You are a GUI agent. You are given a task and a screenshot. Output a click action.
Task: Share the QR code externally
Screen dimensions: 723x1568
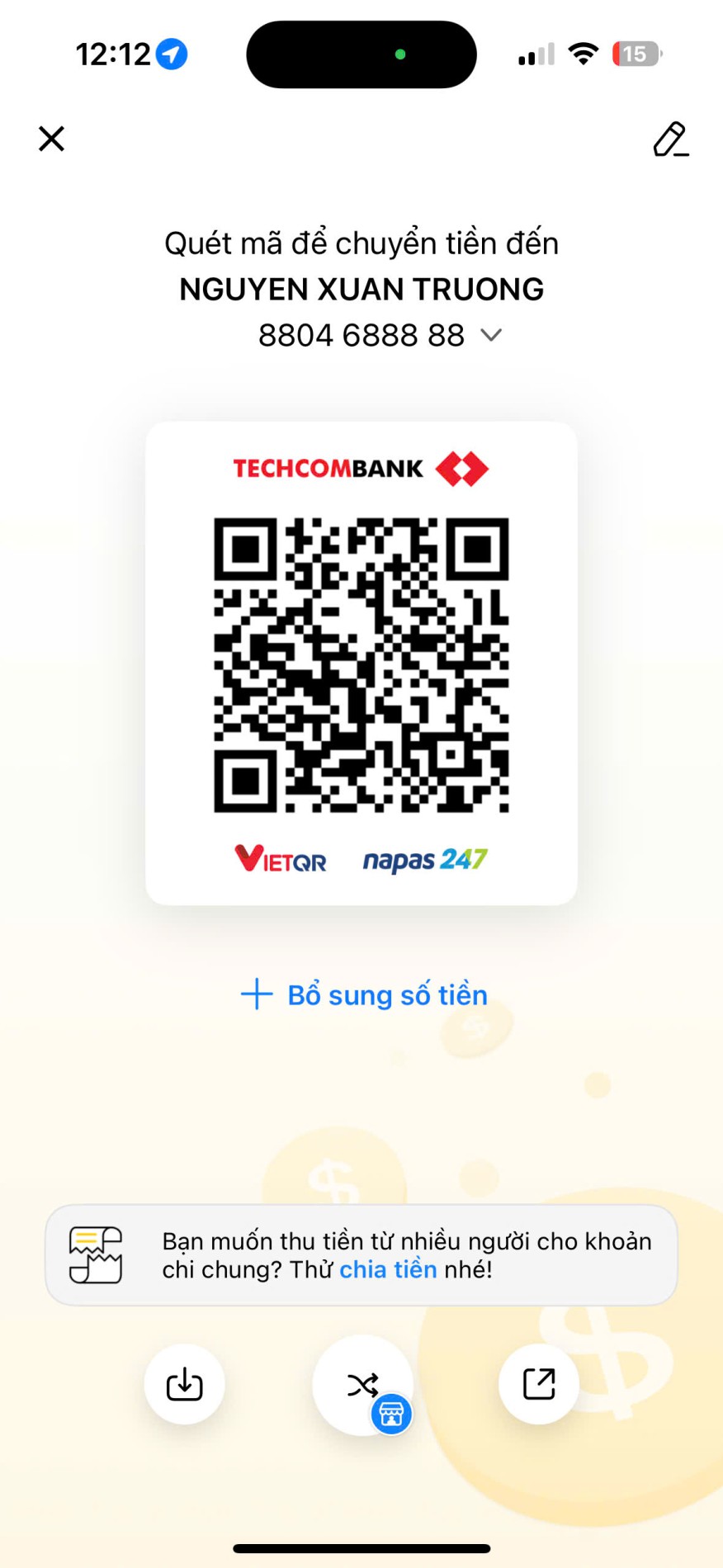pos(539,1384)
